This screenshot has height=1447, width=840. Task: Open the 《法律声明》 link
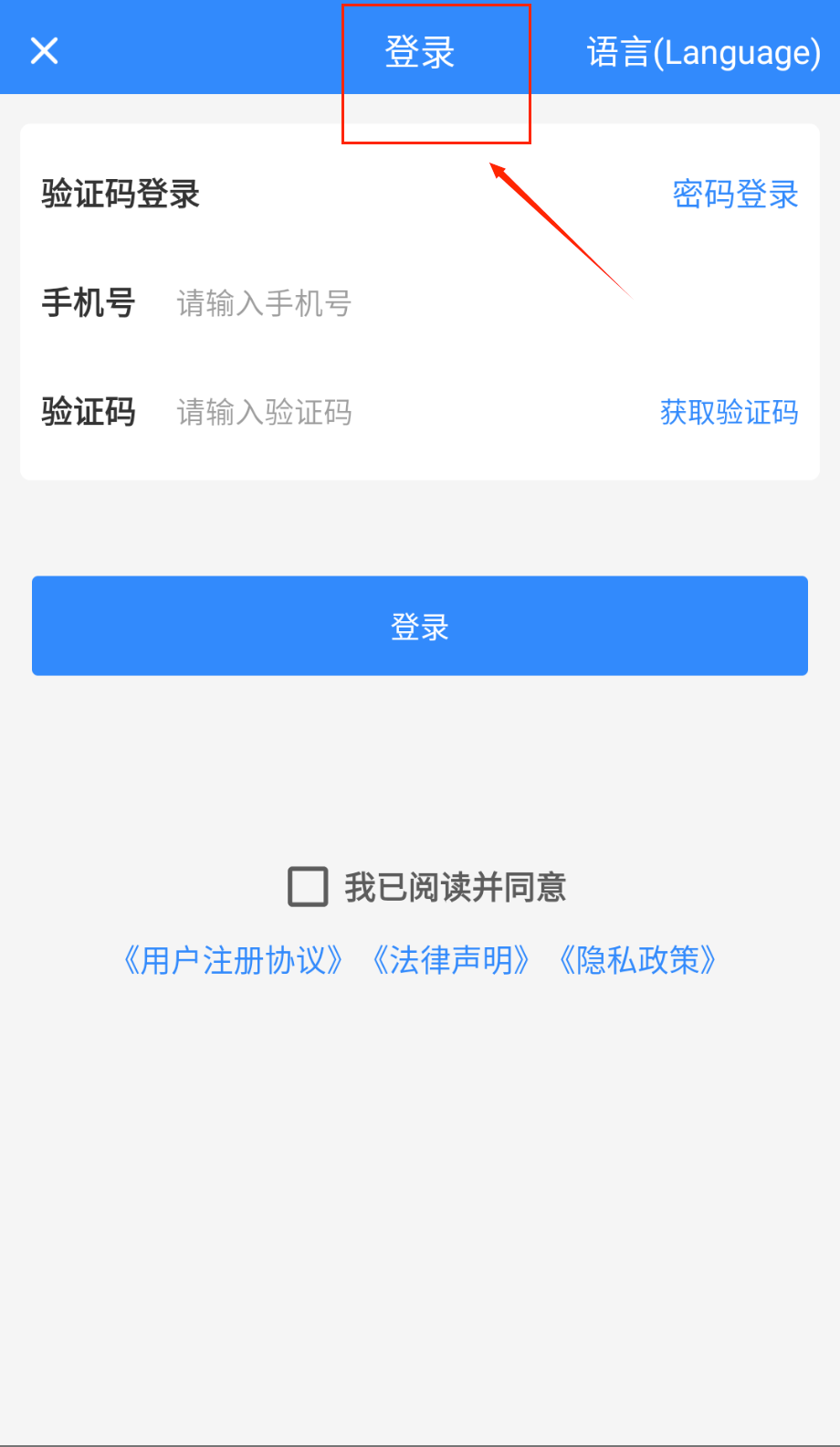[x=451, y=960]
